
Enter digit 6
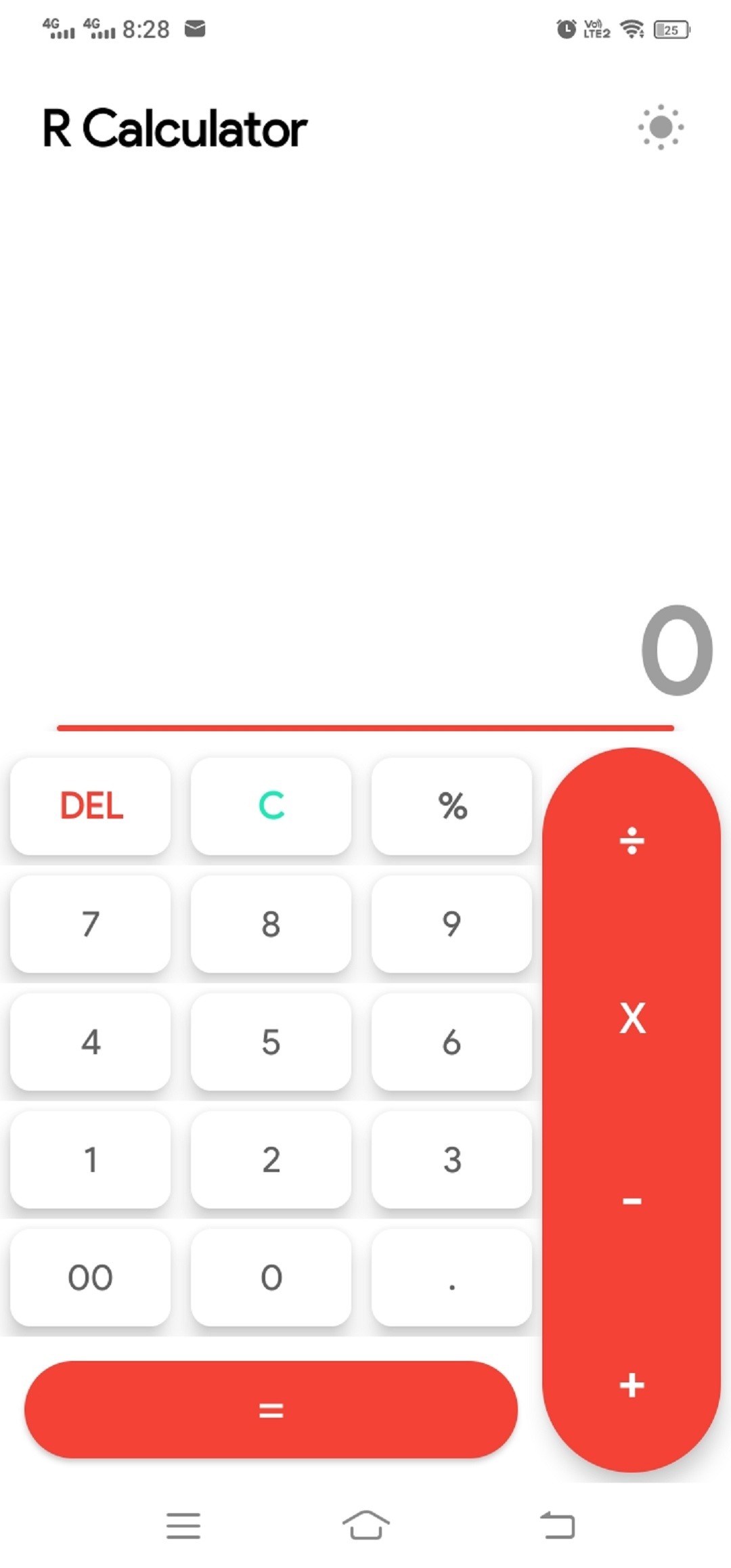click(451, 1042)
